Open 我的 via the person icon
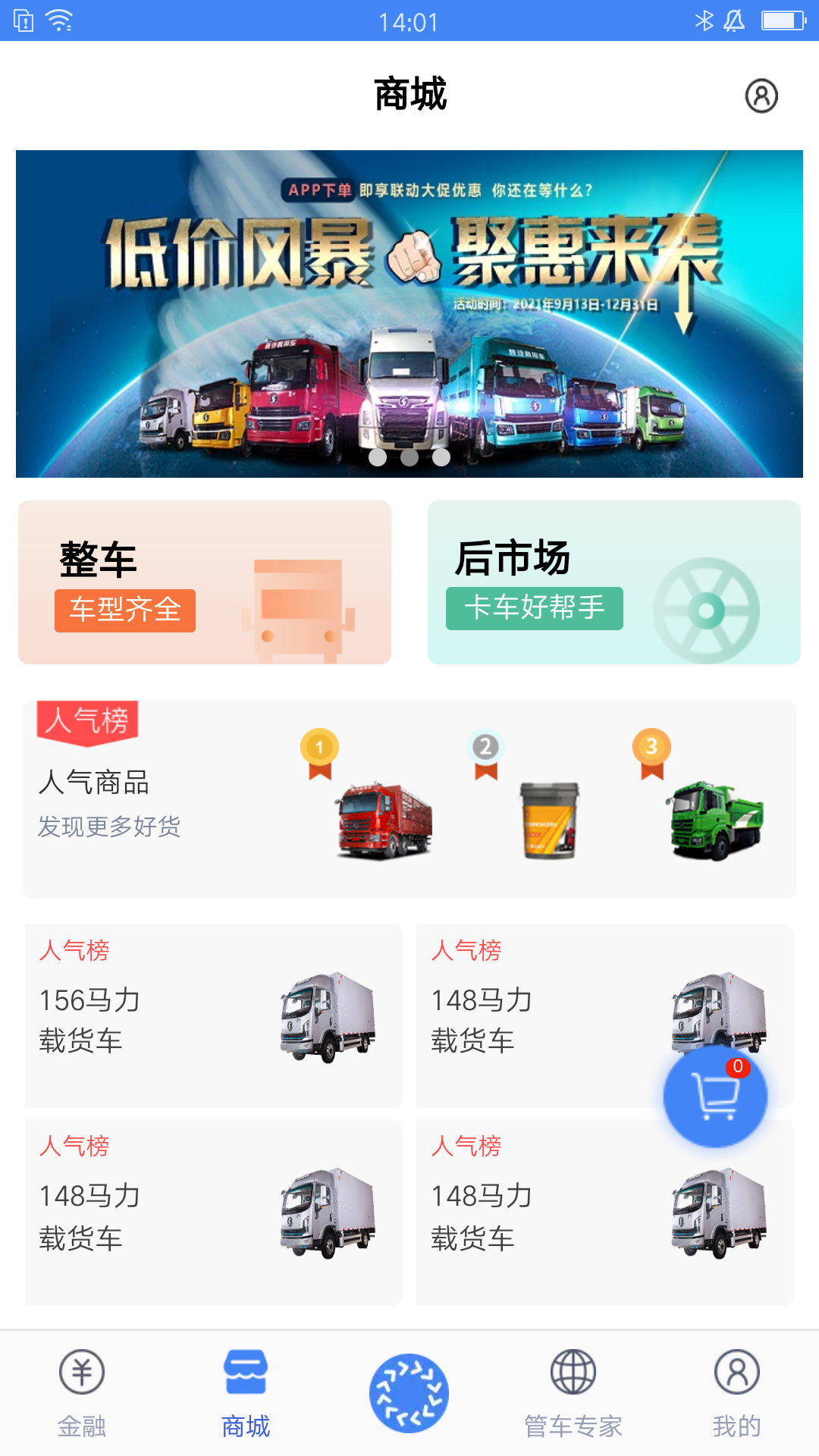The width and height of the screenshot is (819, 1456). 736,1373
